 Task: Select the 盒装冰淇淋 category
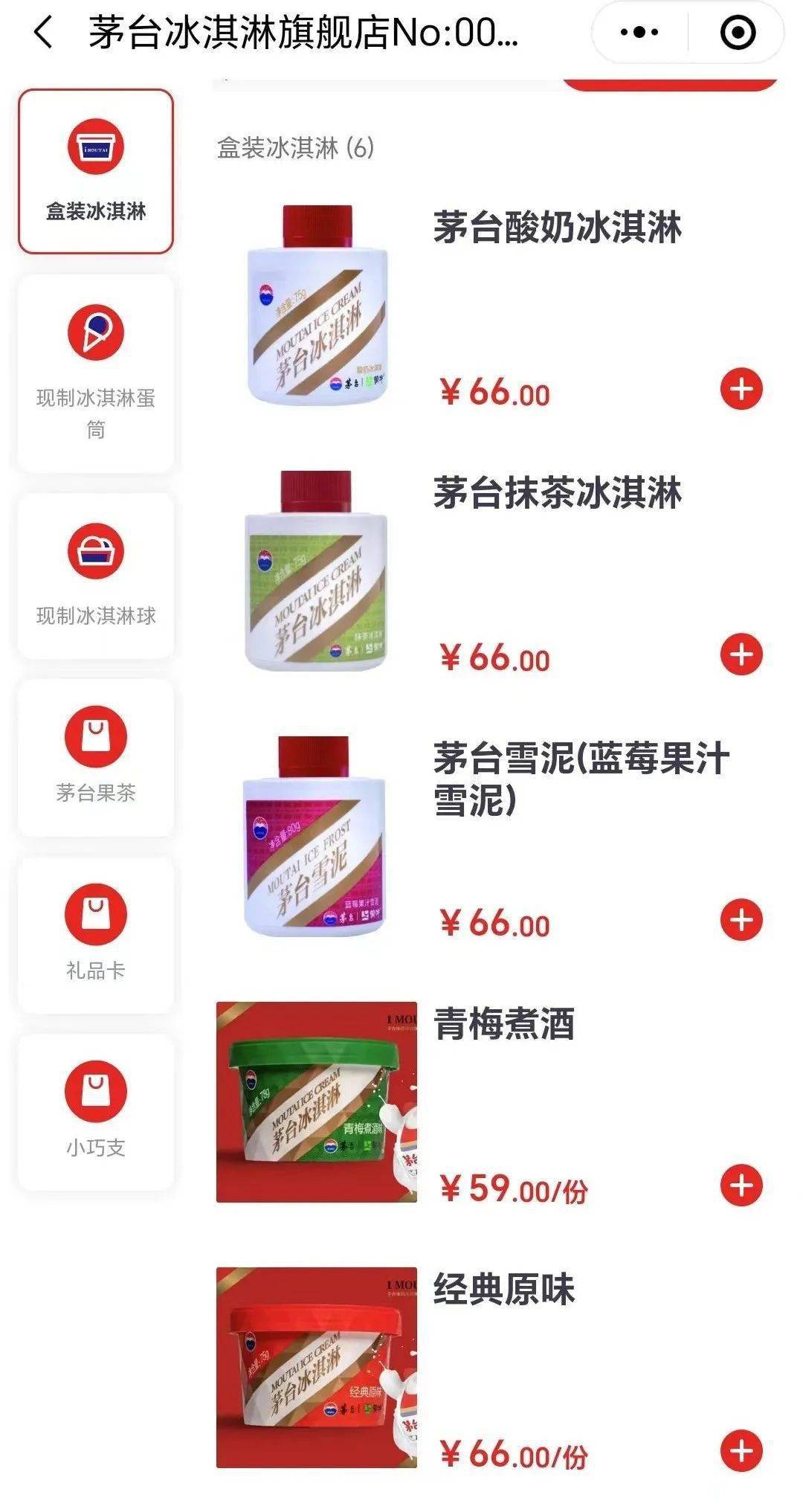click(96, 171)
